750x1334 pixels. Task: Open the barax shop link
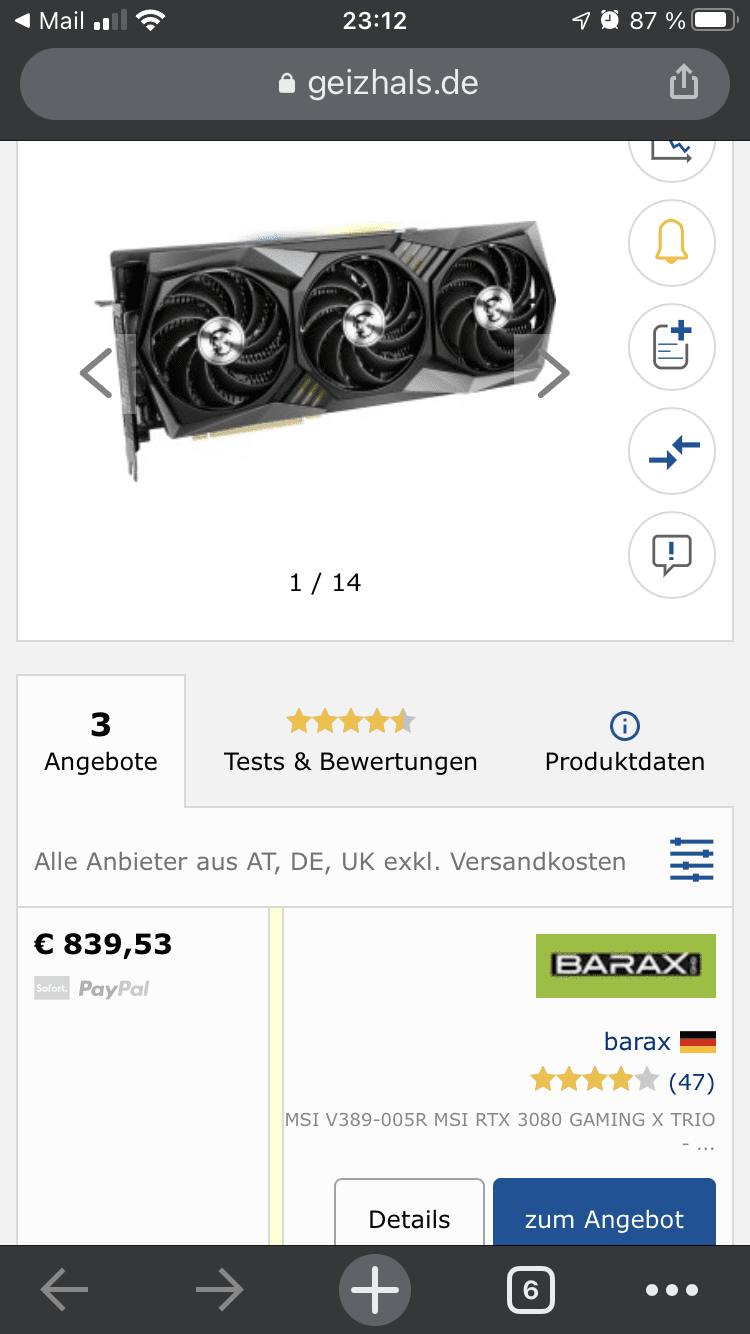(x=637, y=1041)
